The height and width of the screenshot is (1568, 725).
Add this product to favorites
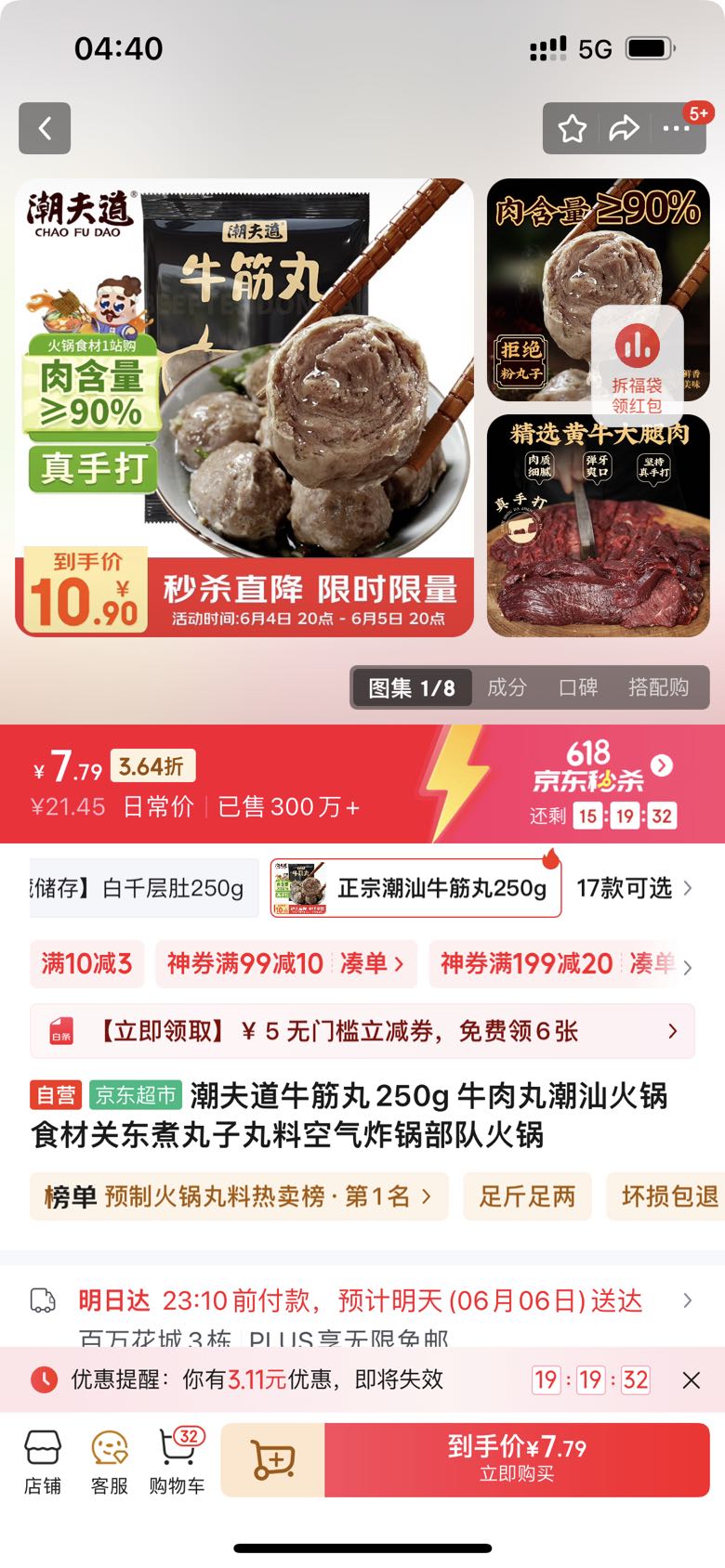572,128
